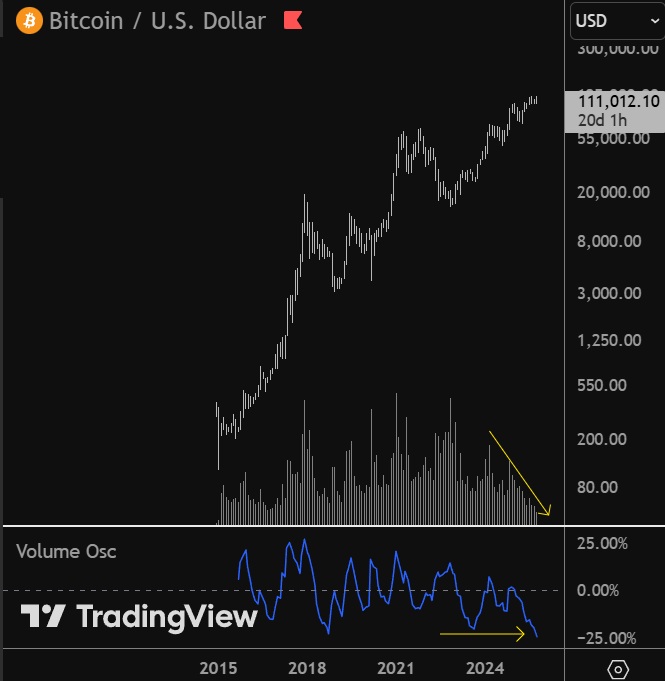Viewport: 665px width, 681px height.
Task: Select the Volume Osc indicator label
Action: coord(66,551)
